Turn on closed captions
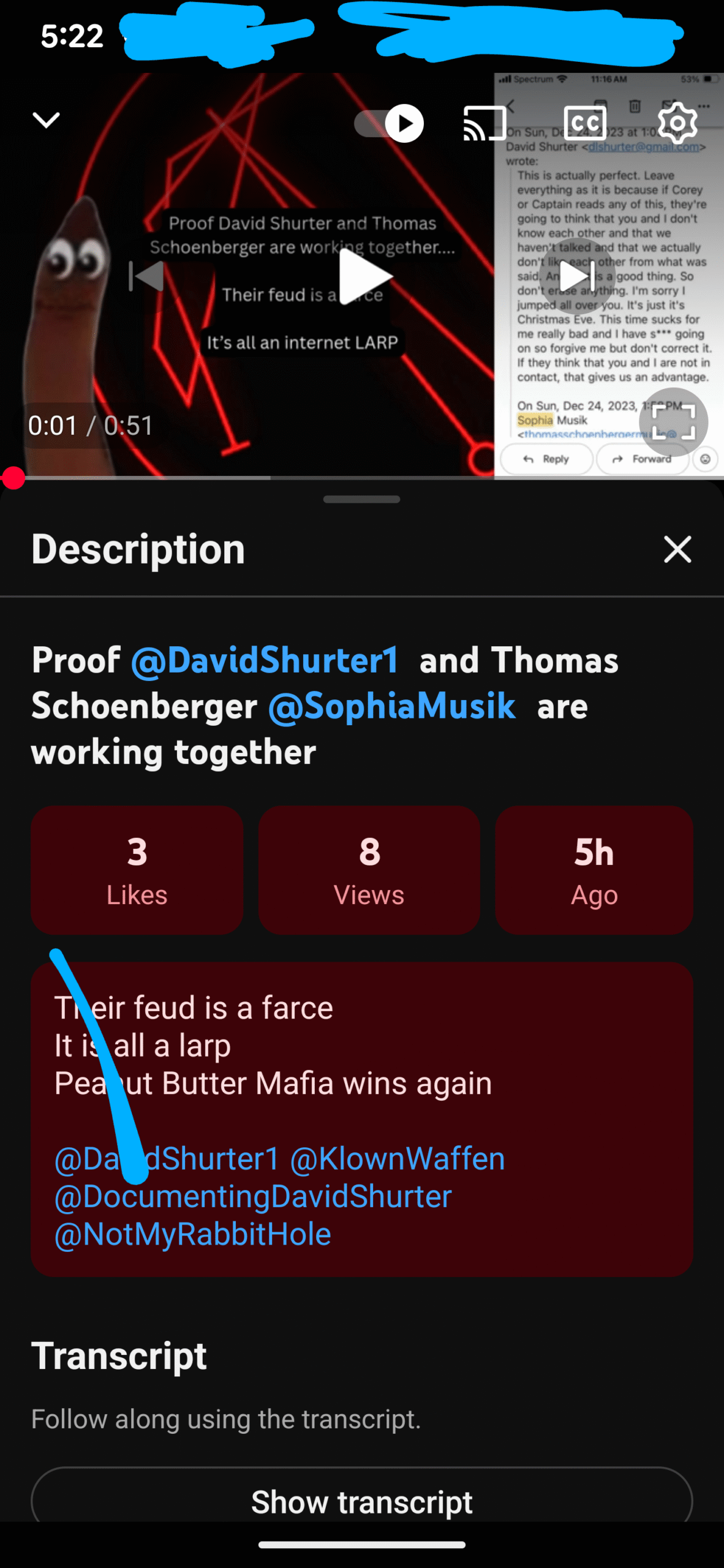The image size is (724, 1568). tap(585, 124)
